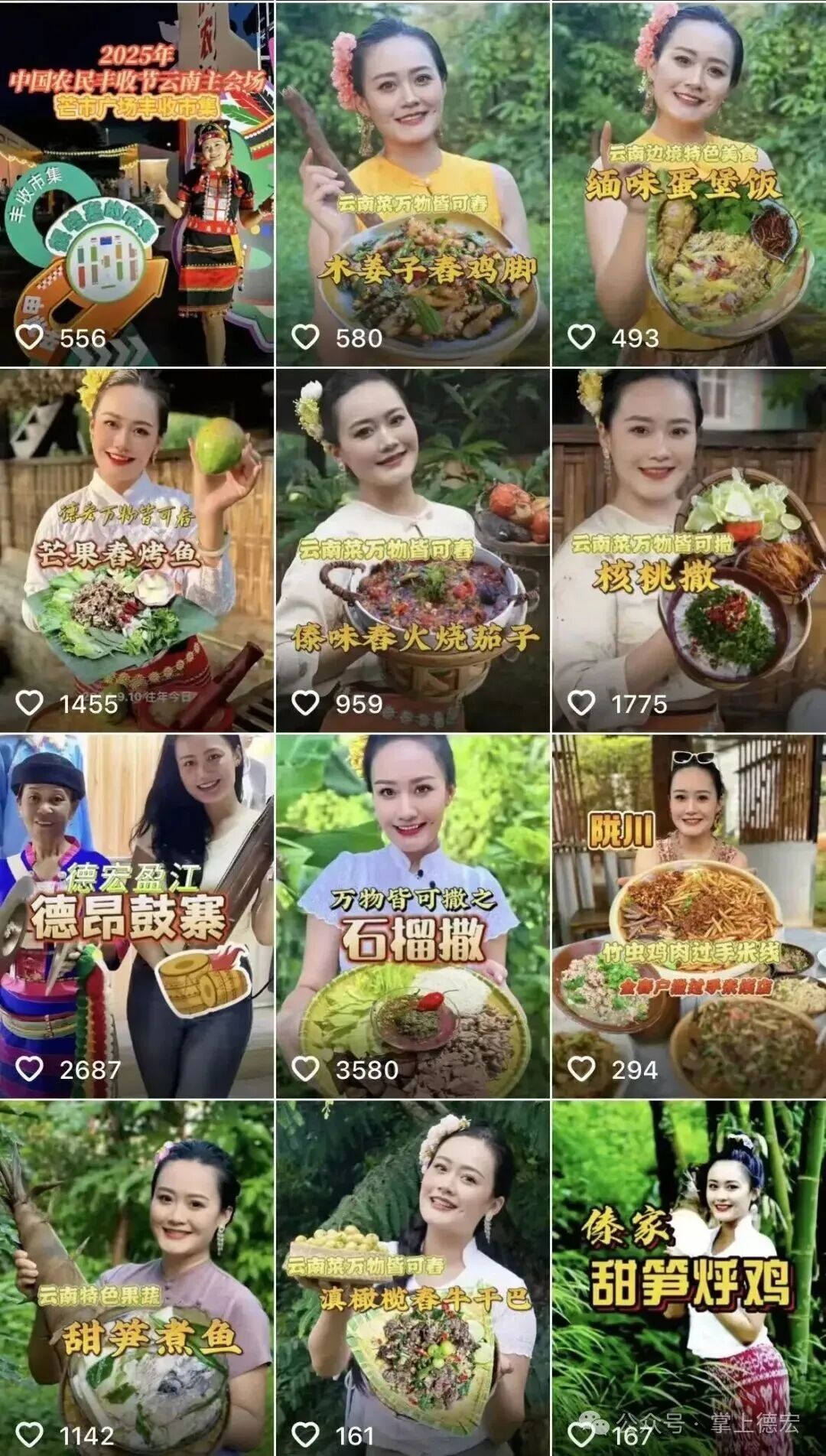Open the 石榴撒 video with 3580 likes
Viewport: 826px width, 1456px height.
412,916
